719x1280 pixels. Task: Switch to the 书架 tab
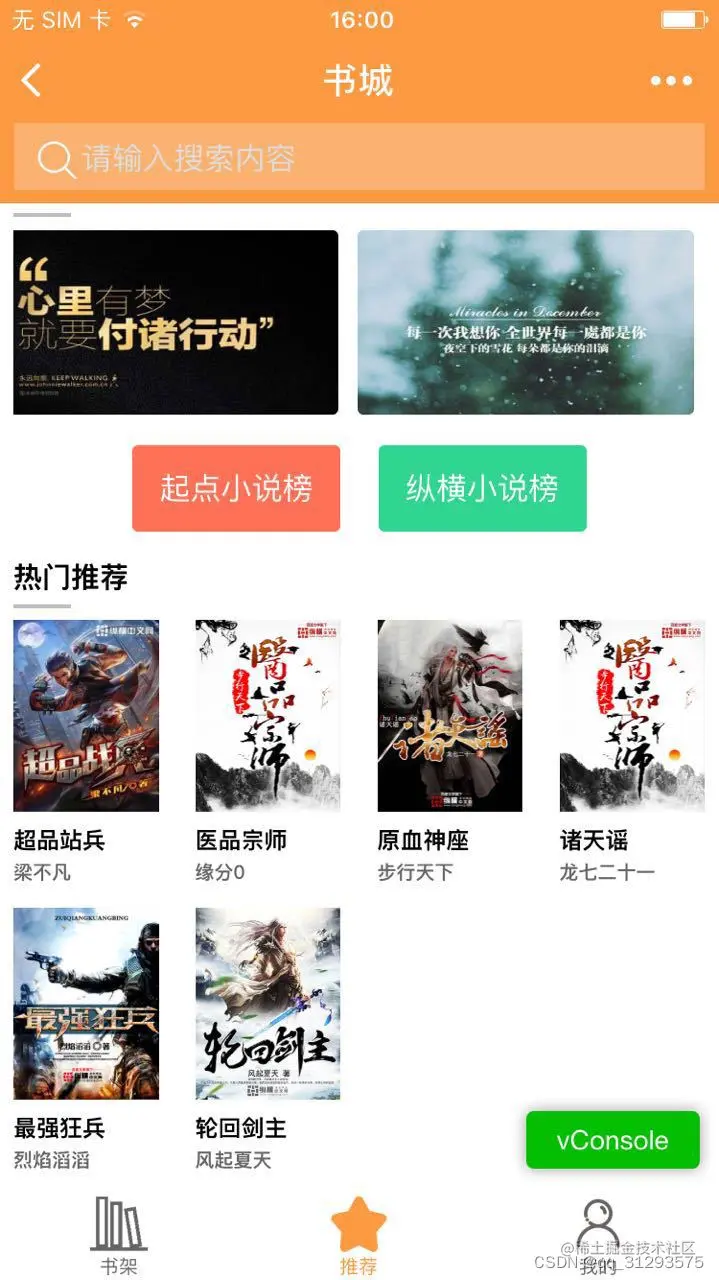119,1236
